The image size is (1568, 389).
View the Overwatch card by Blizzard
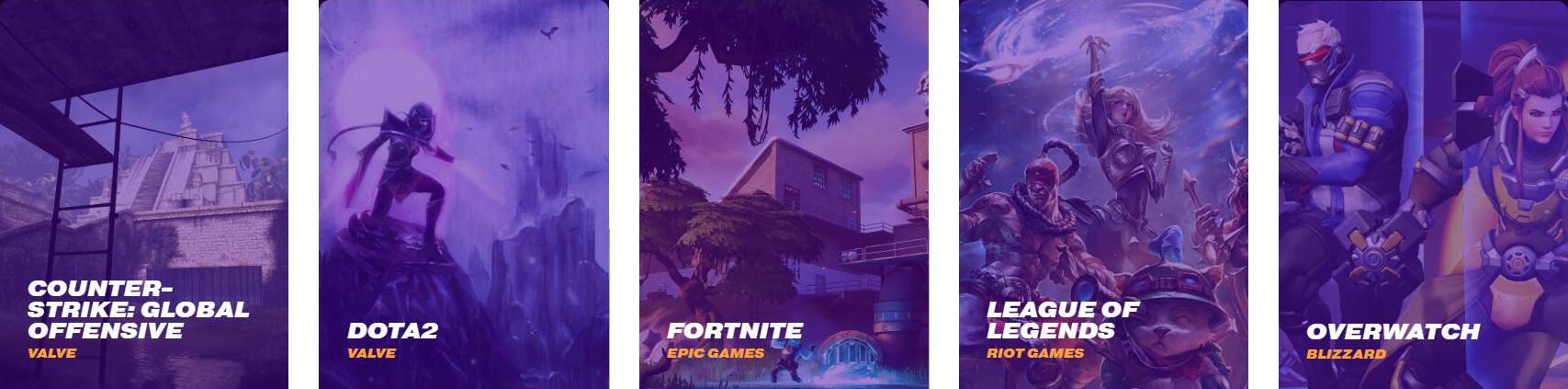tap(1423, 194)
